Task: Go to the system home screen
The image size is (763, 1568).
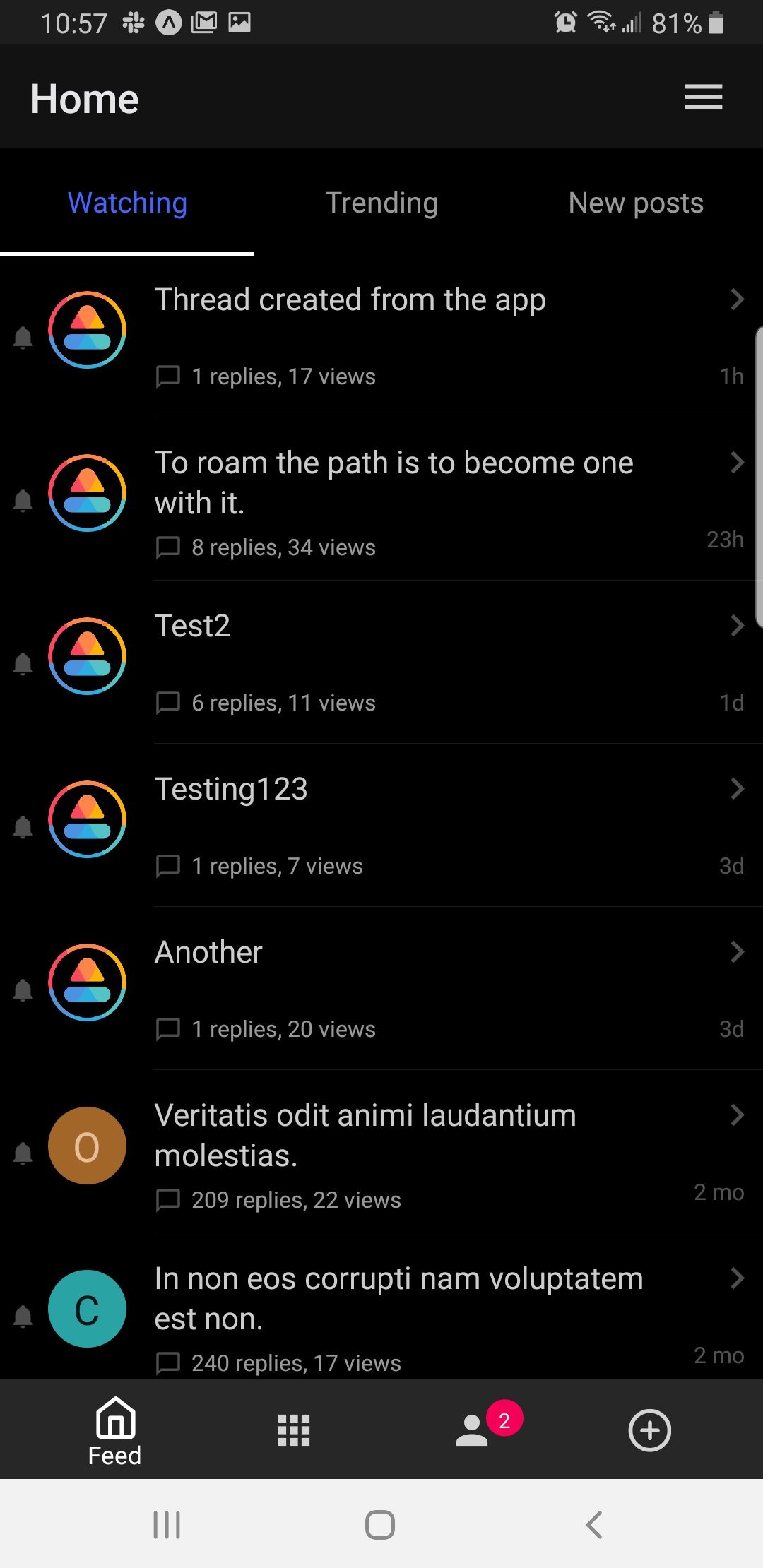Action: [x=380, y=1524]
